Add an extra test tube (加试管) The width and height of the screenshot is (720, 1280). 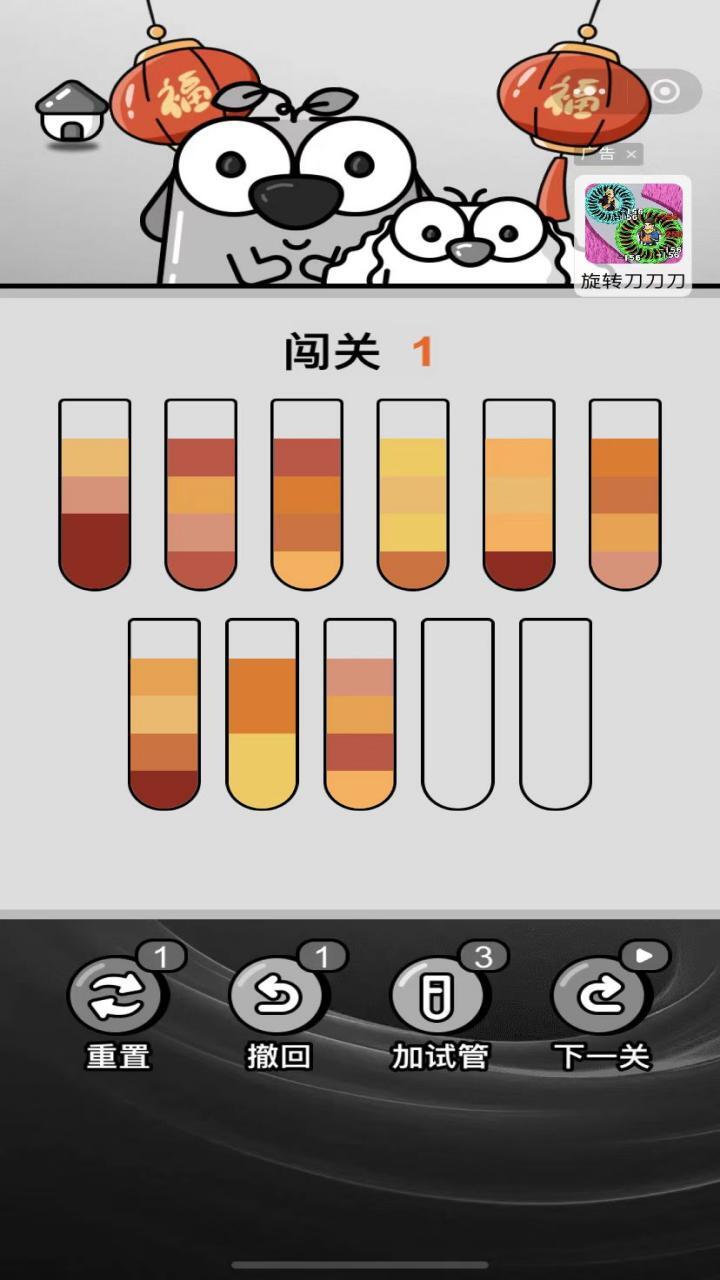(440, 999)
